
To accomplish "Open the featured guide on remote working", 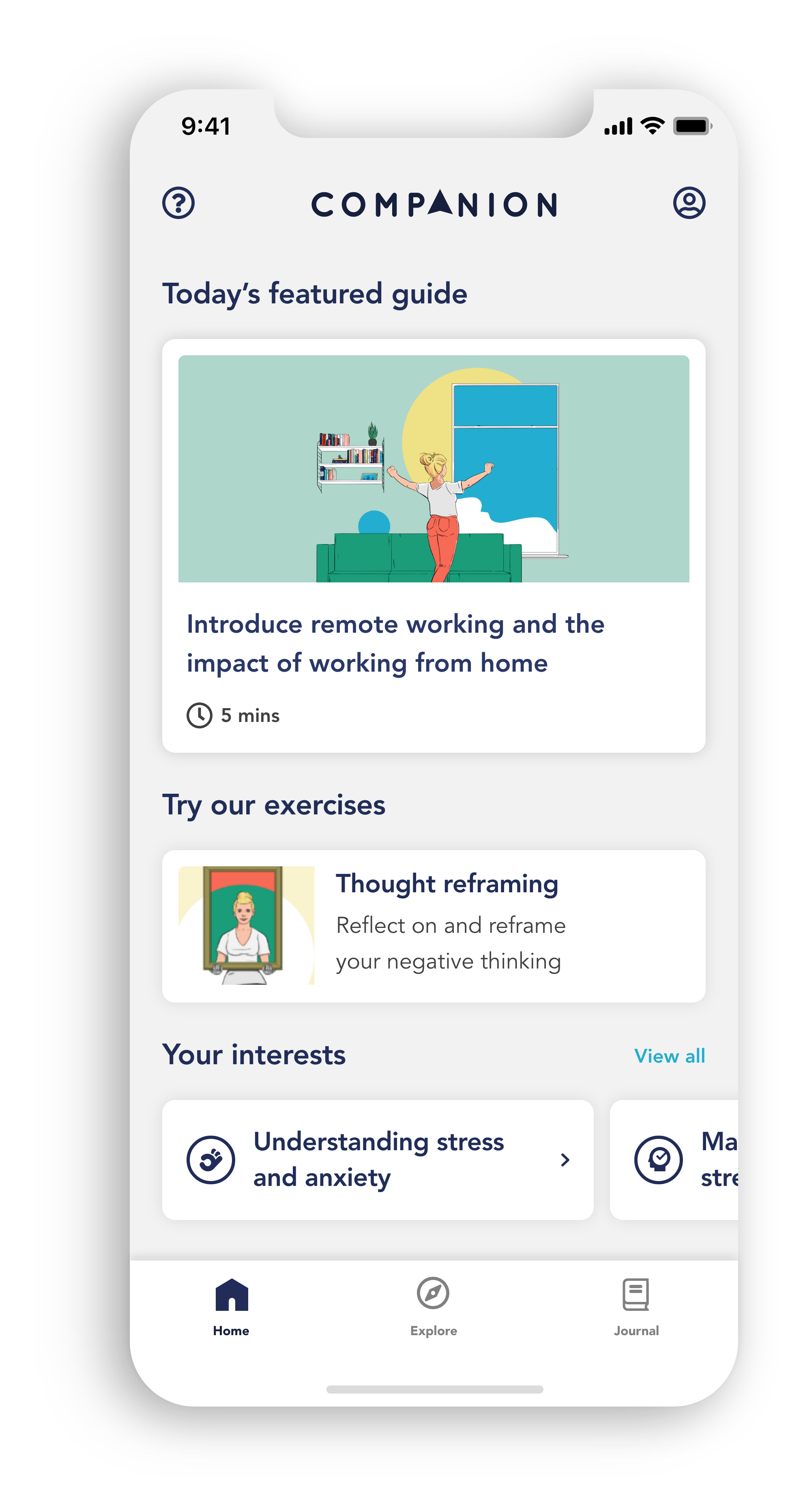I will [x=433, y=545].
